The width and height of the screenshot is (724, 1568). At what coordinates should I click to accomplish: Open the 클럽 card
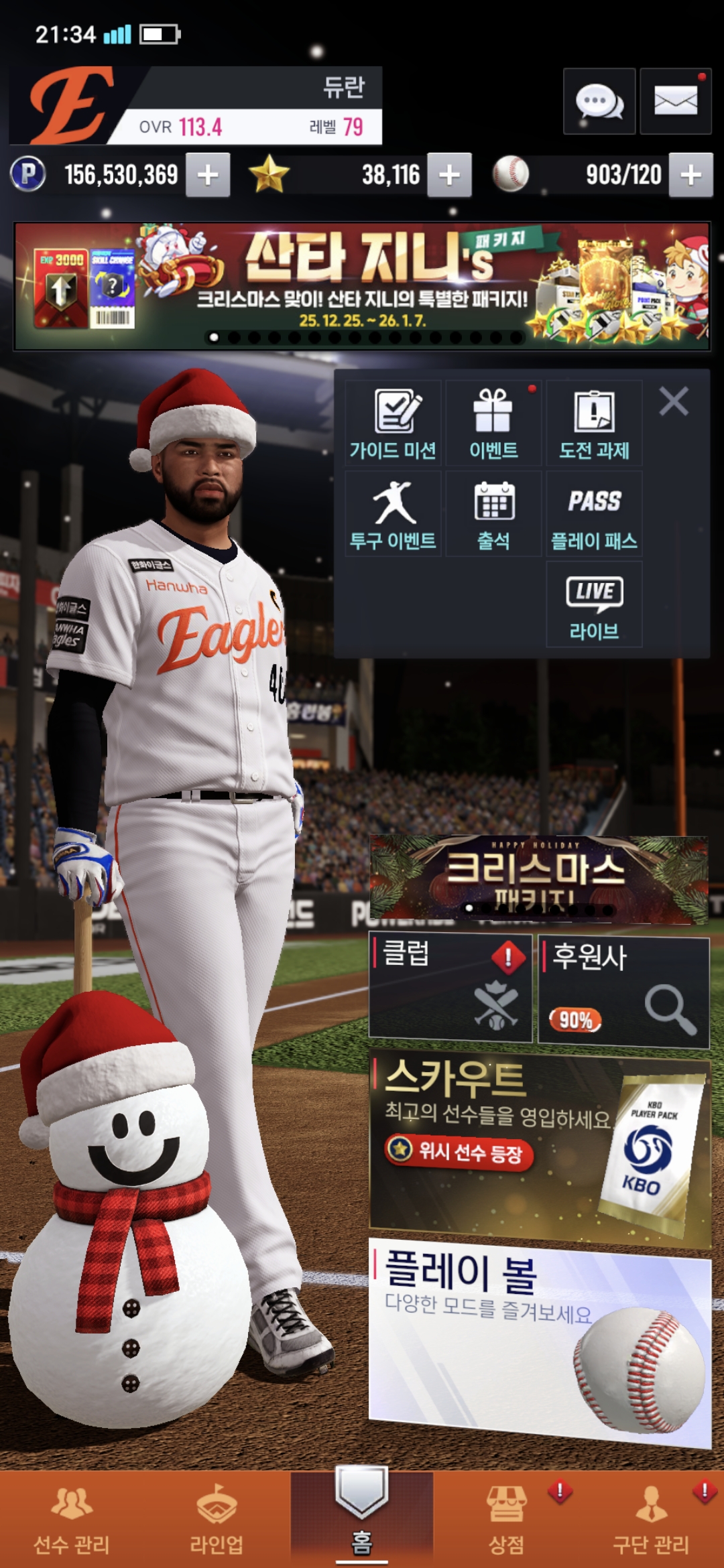coord(450,988)
